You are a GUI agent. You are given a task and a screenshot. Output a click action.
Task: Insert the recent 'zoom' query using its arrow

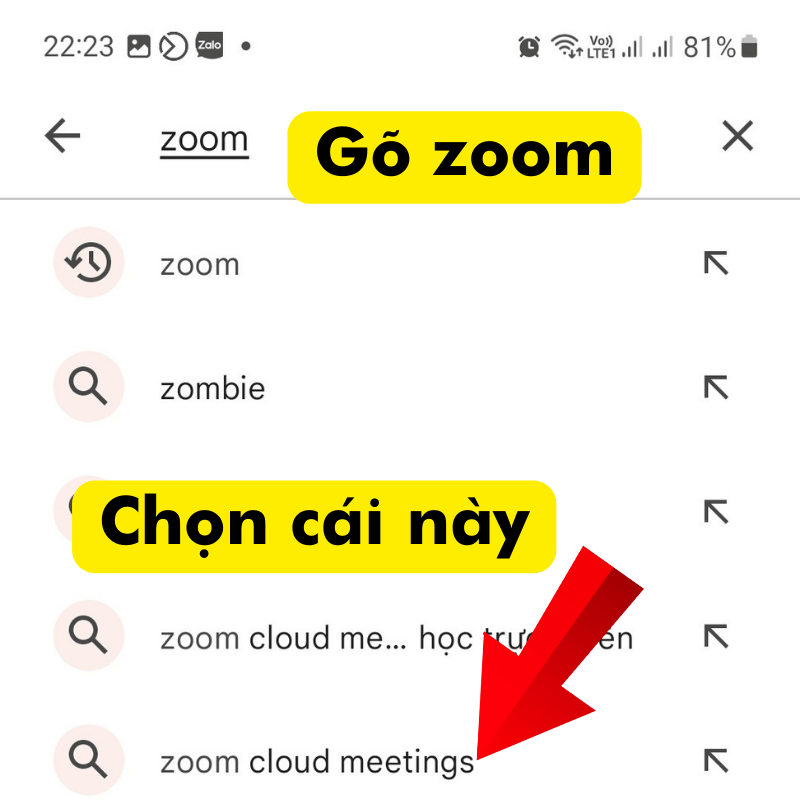pos(715,264)
